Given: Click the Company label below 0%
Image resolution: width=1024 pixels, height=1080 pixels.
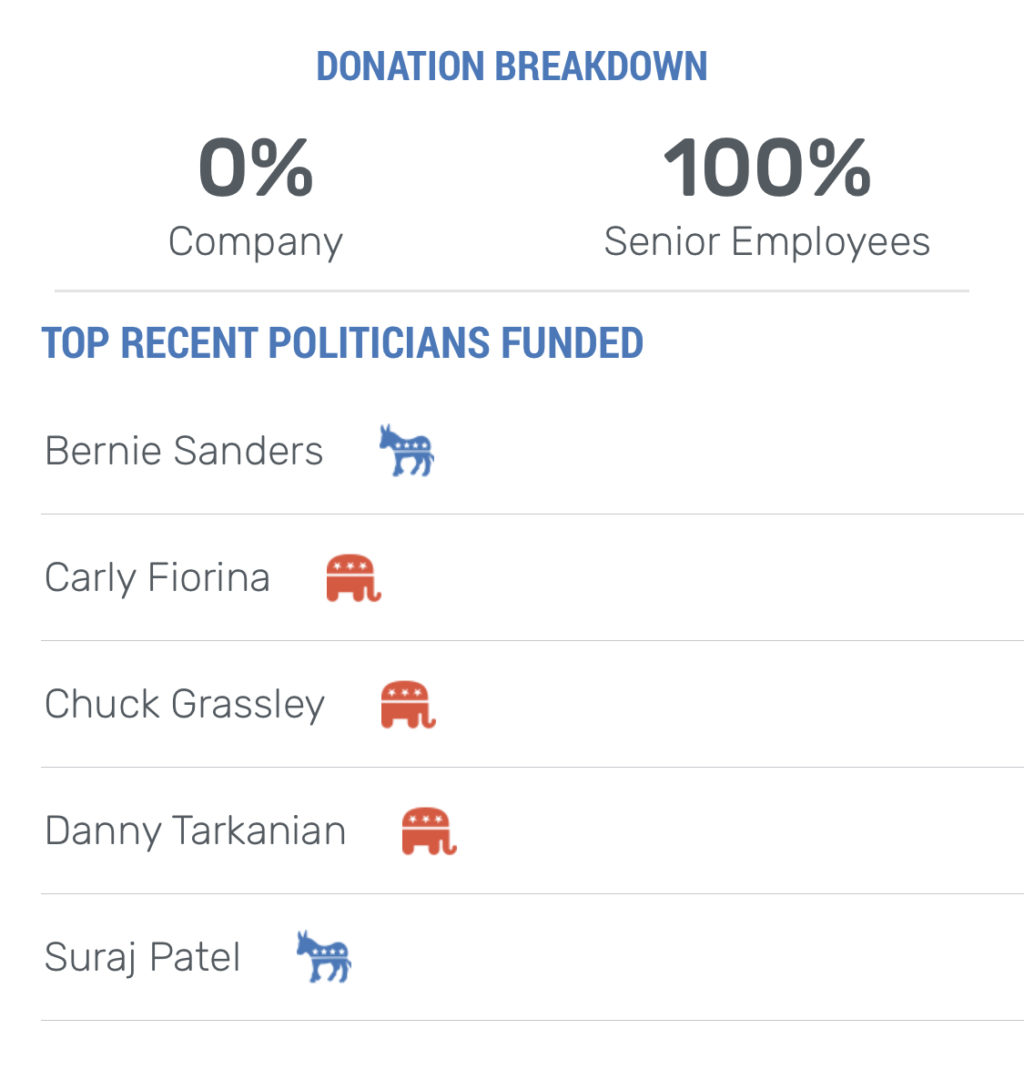Looking at the screenshot, I should [x=256, y=240].
